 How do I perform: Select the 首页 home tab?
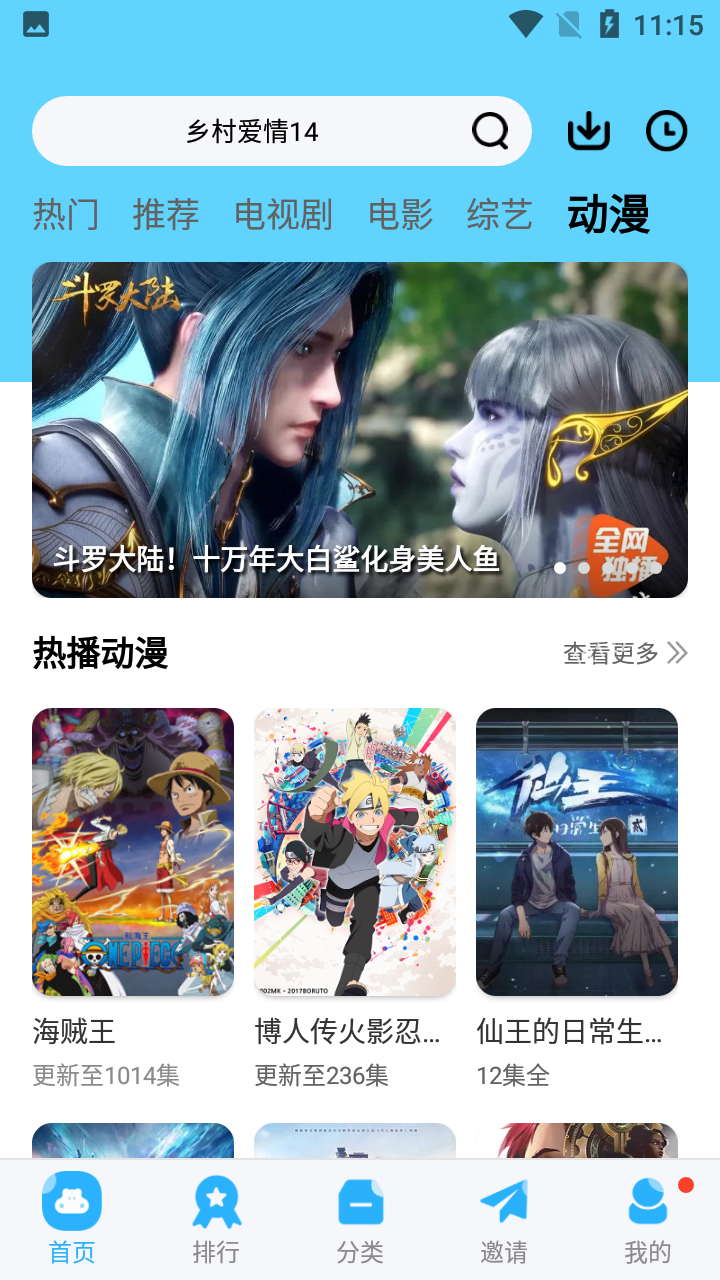(72, 1220)
